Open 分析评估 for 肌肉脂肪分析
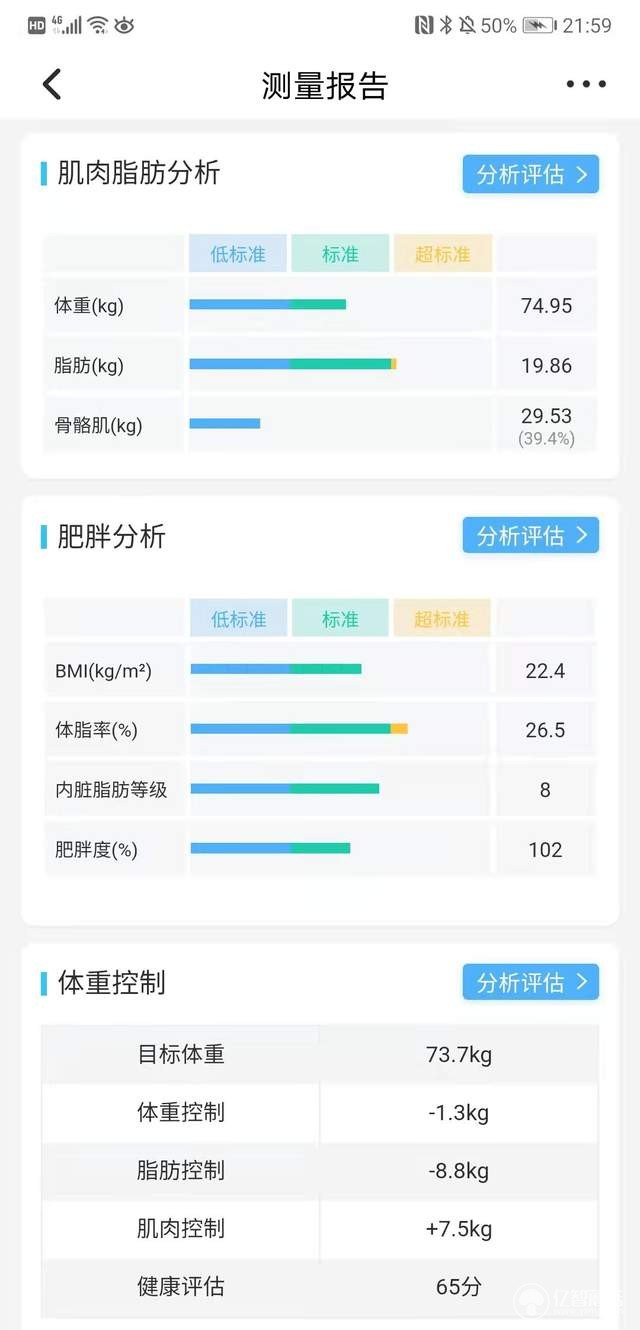The width and height of the screenshot is (640, 1330). pos(530,175)
